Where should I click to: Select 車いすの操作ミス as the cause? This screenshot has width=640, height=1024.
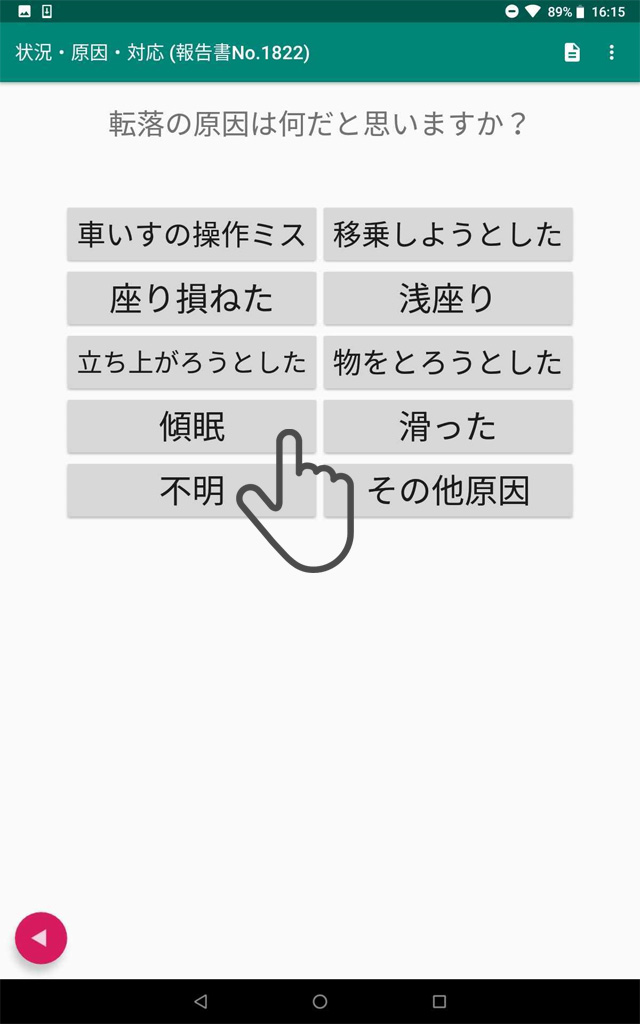point(192,235)
